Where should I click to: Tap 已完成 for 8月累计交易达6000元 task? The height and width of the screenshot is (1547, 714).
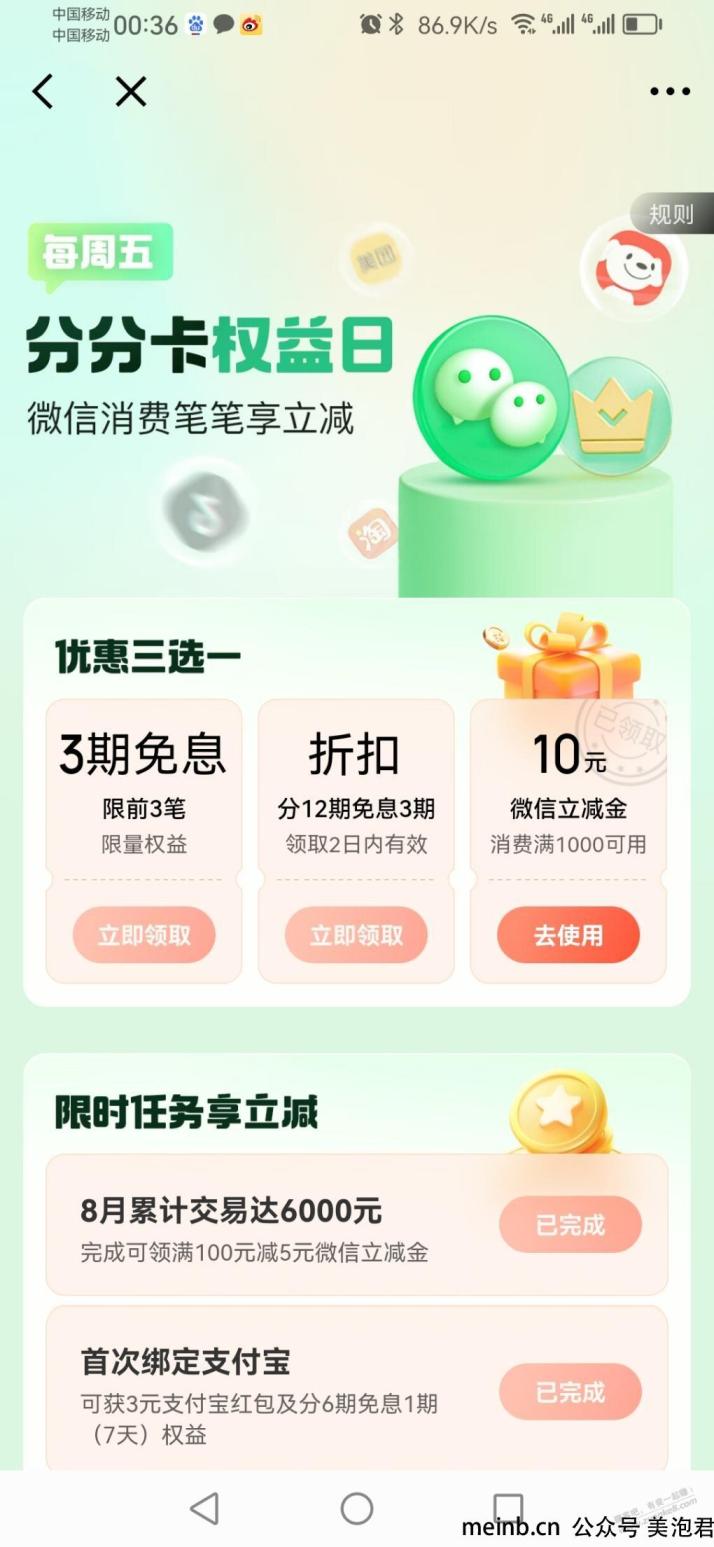[570, 1224]
